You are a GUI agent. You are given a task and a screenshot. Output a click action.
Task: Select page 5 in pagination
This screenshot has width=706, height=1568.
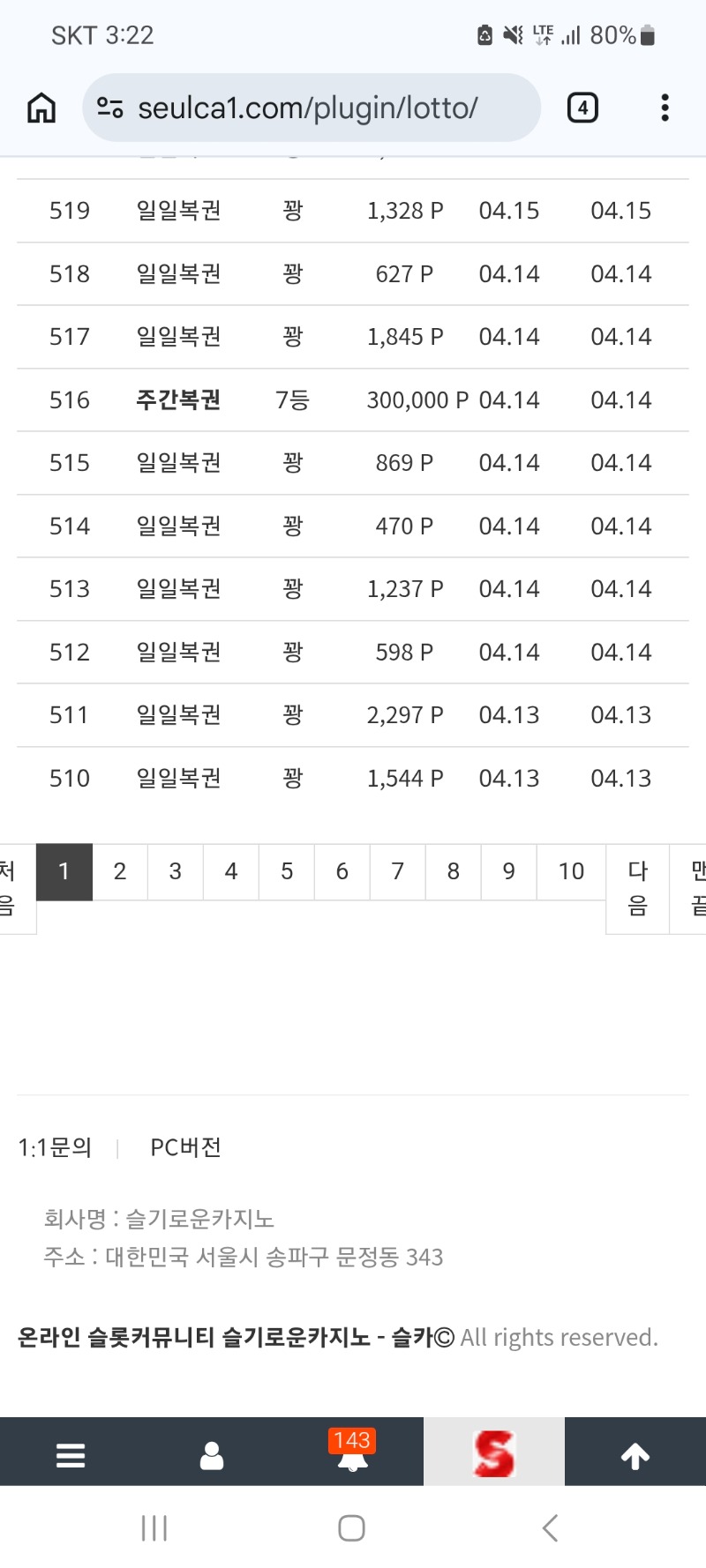287,871
